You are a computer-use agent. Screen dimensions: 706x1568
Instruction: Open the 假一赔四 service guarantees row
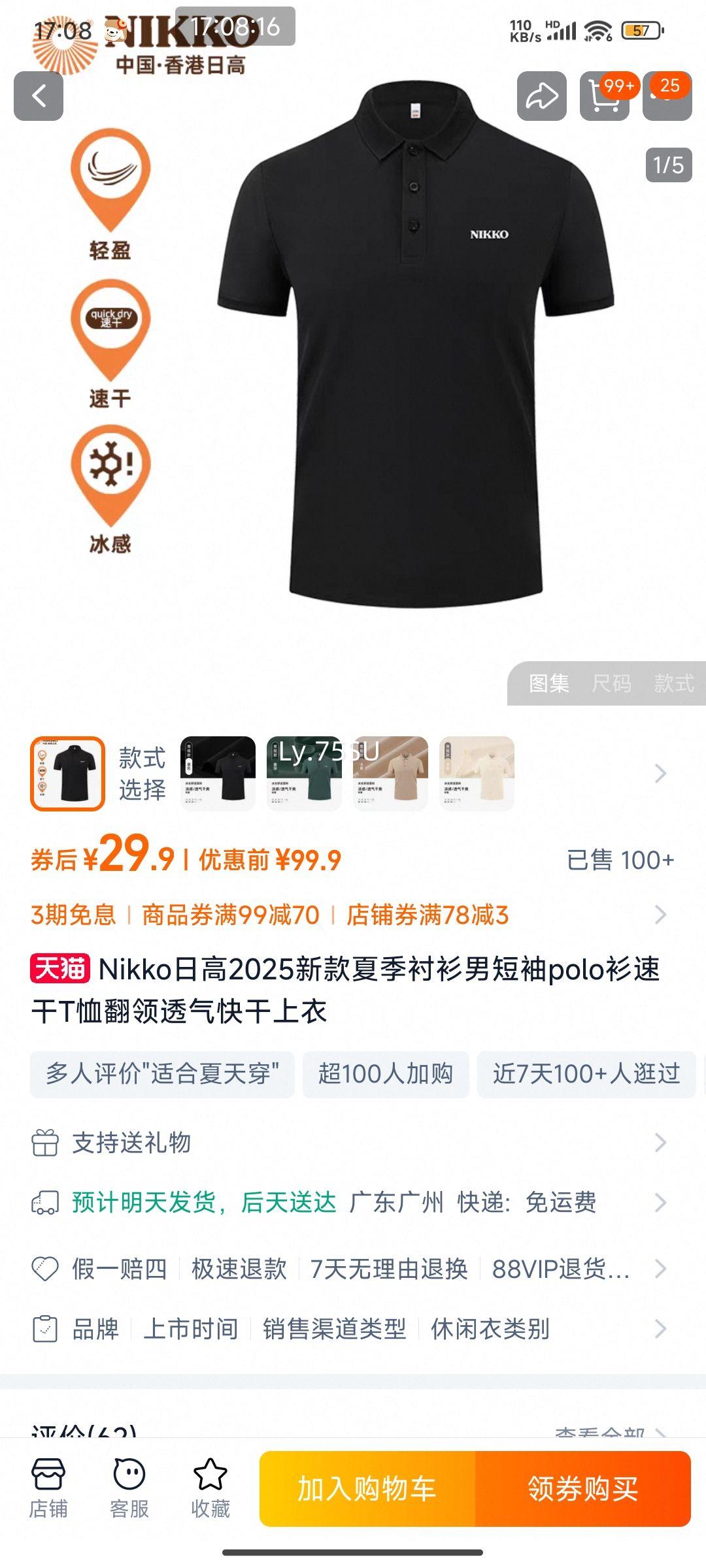pyautogui.click(x=353, y=1269)
